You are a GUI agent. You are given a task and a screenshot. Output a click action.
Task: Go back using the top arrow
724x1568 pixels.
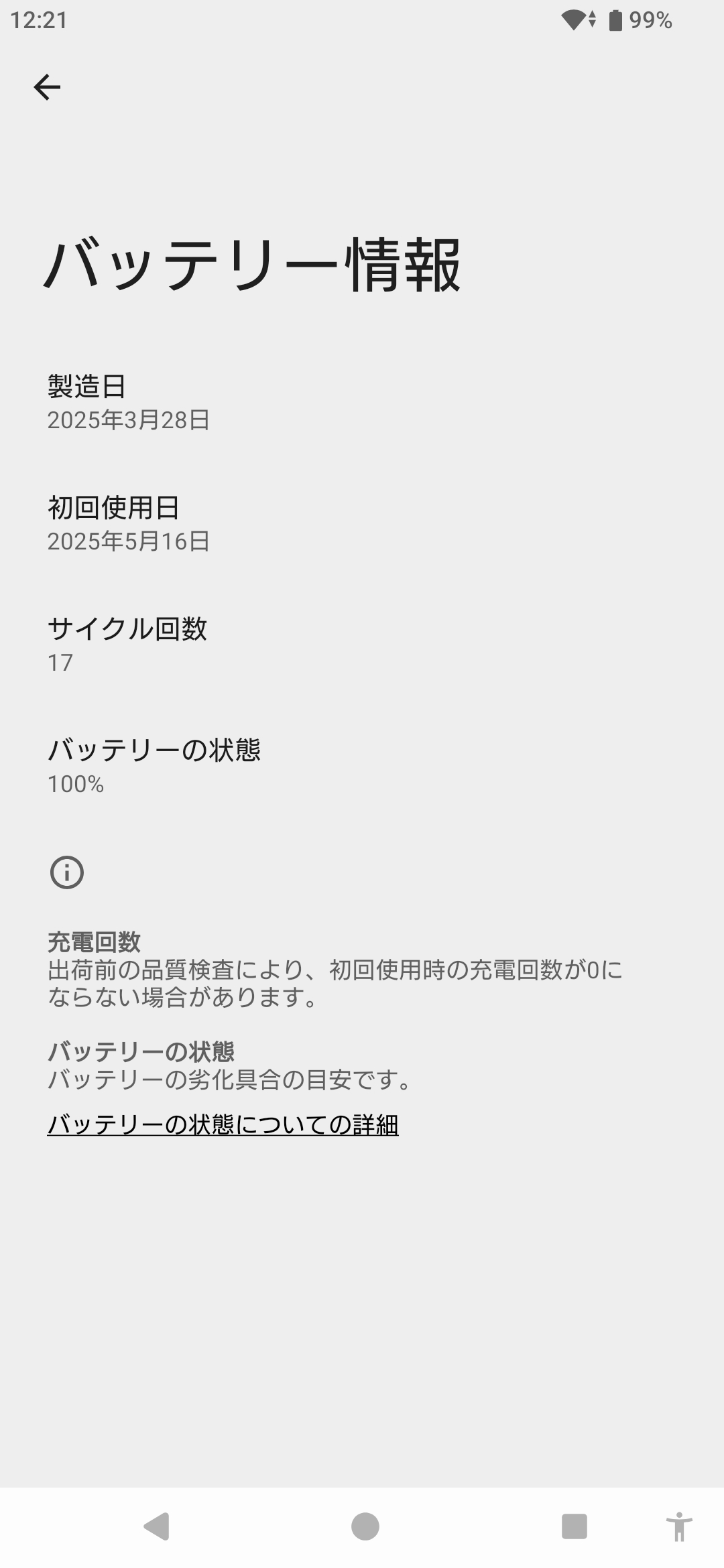tap(47, 87)
